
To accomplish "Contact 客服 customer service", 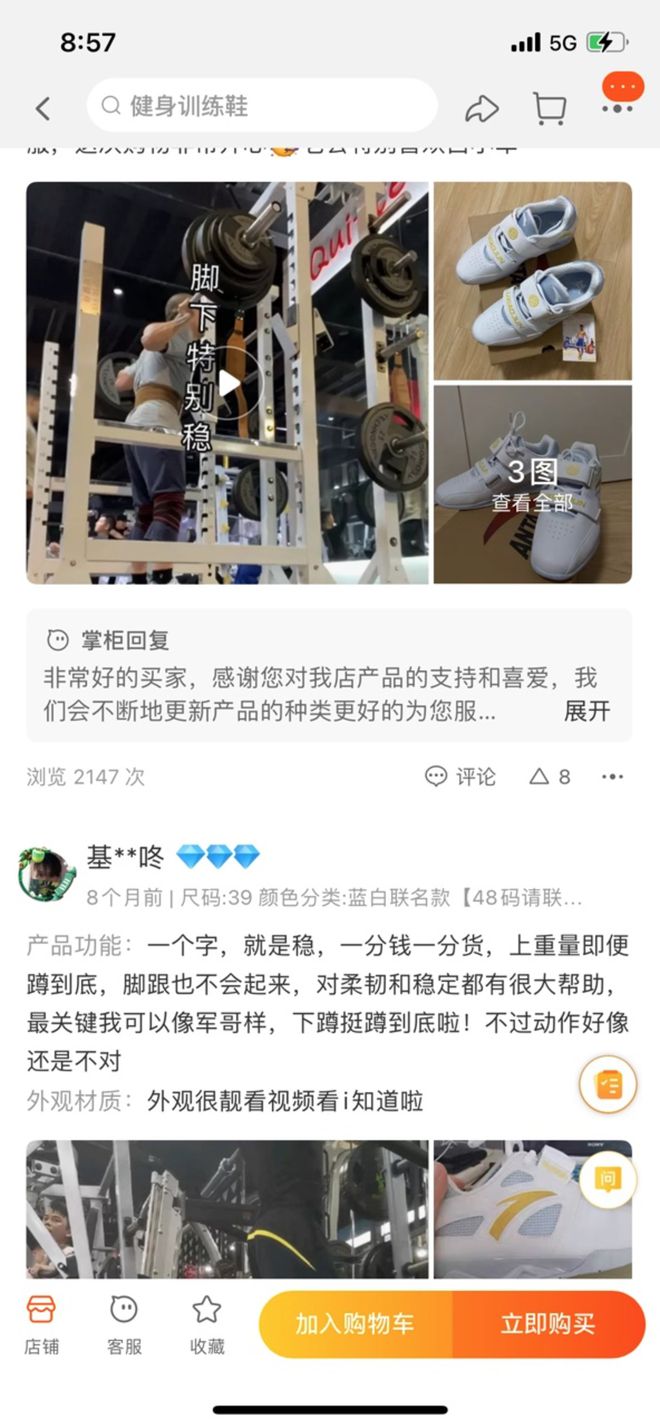I will (x=124, y=1323).
